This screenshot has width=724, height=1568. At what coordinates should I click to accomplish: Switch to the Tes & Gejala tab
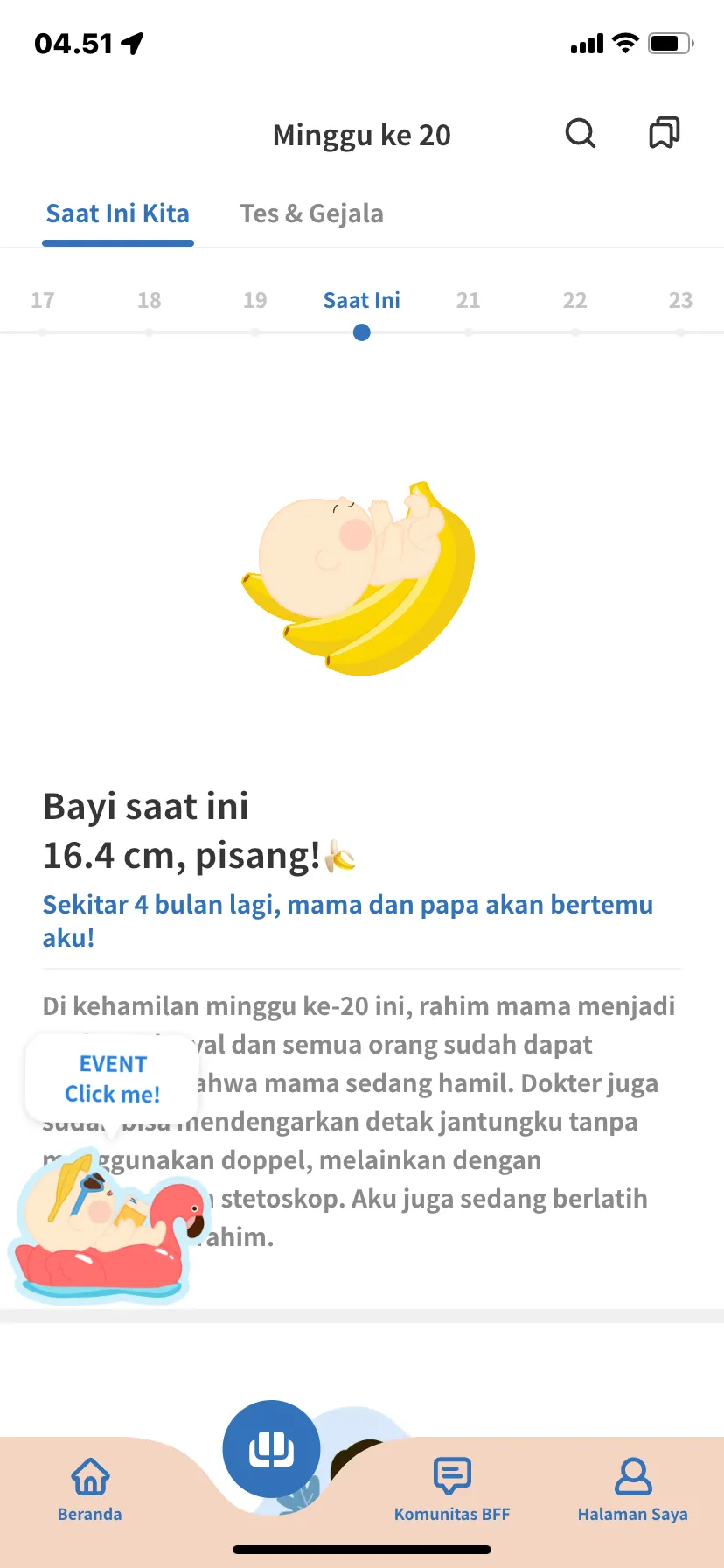tap(312, 213)
